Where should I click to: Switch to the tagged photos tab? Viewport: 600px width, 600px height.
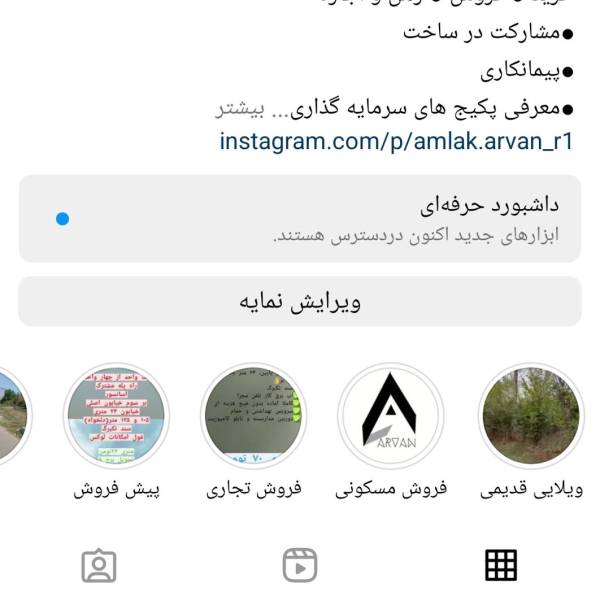pyautogui.click(x=98, y=565)
